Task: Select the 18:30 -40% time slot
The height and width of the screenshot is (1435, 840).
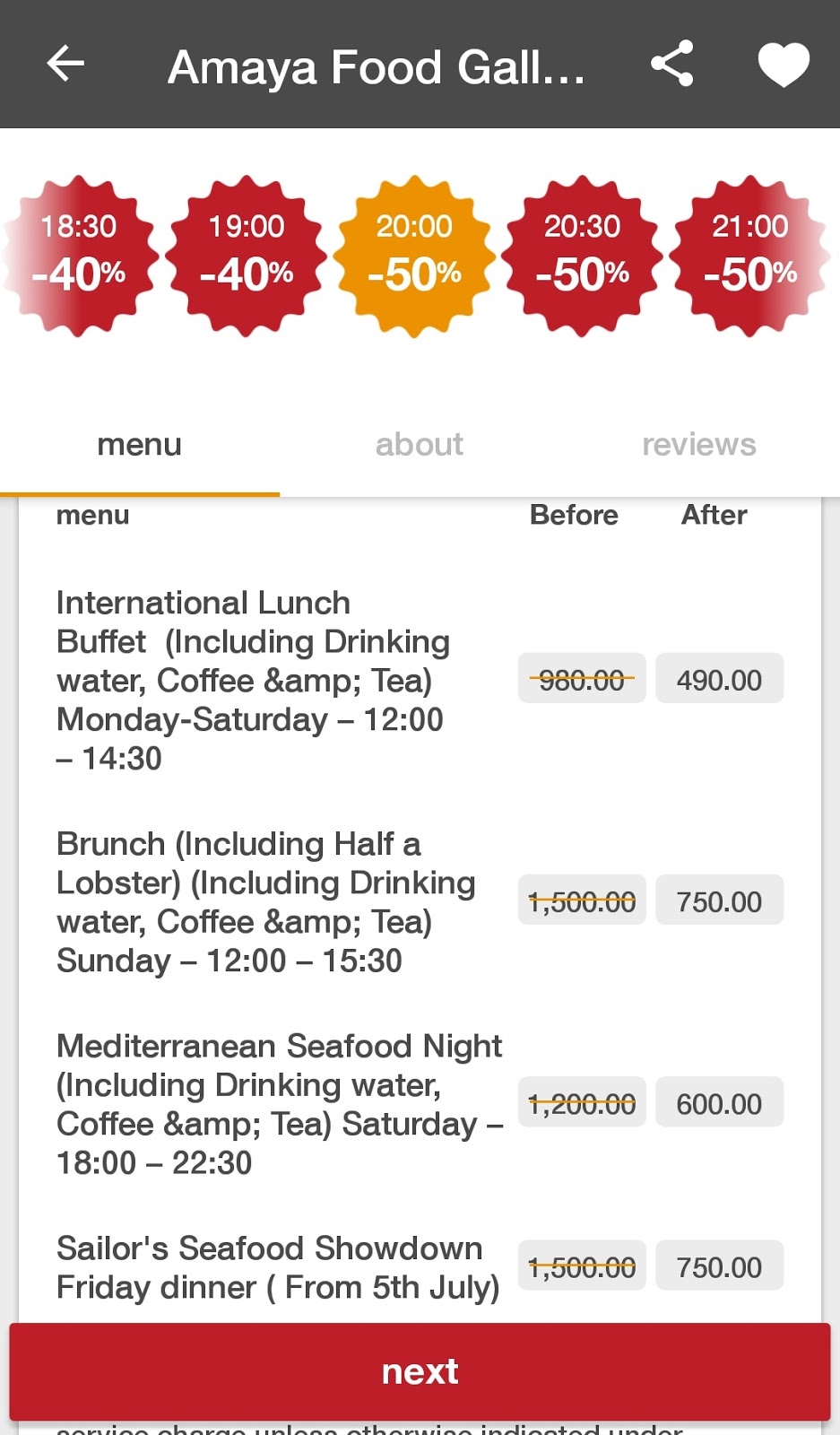Action: [x=79, y=256]
